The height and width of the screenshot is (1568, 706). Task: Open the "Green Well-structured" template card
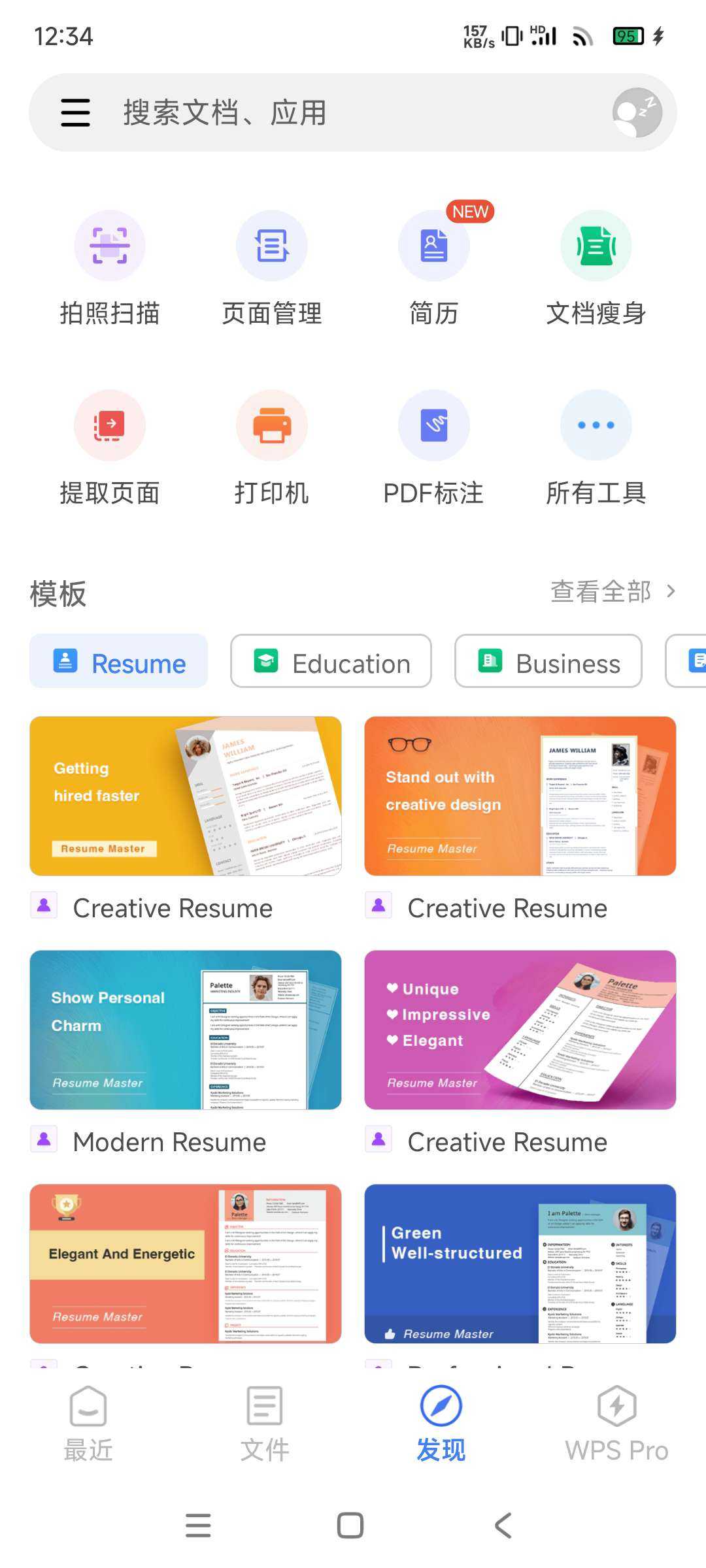(520, 1264)
